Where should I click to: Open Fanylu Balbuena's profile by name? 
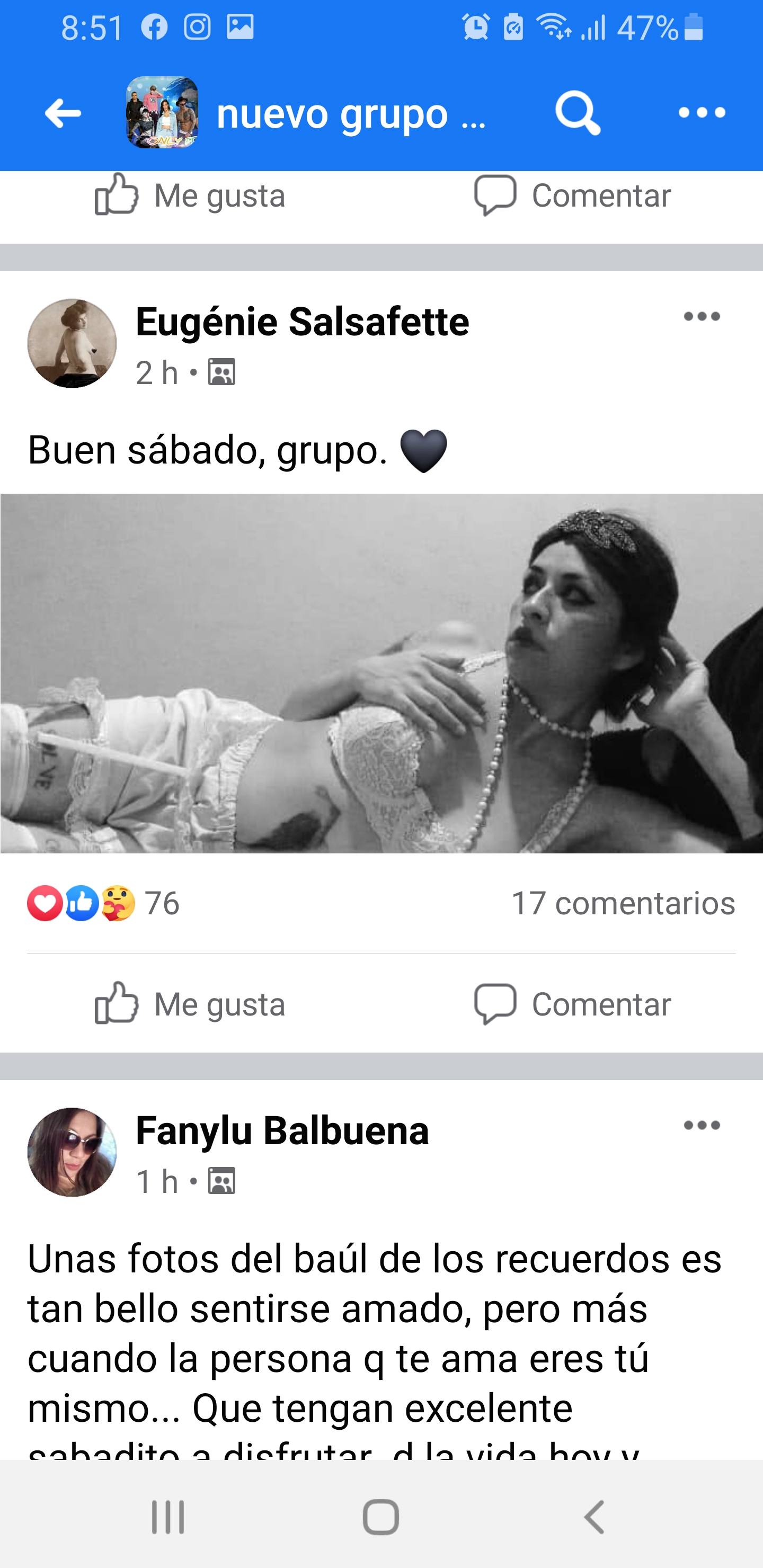point(282,1130)
